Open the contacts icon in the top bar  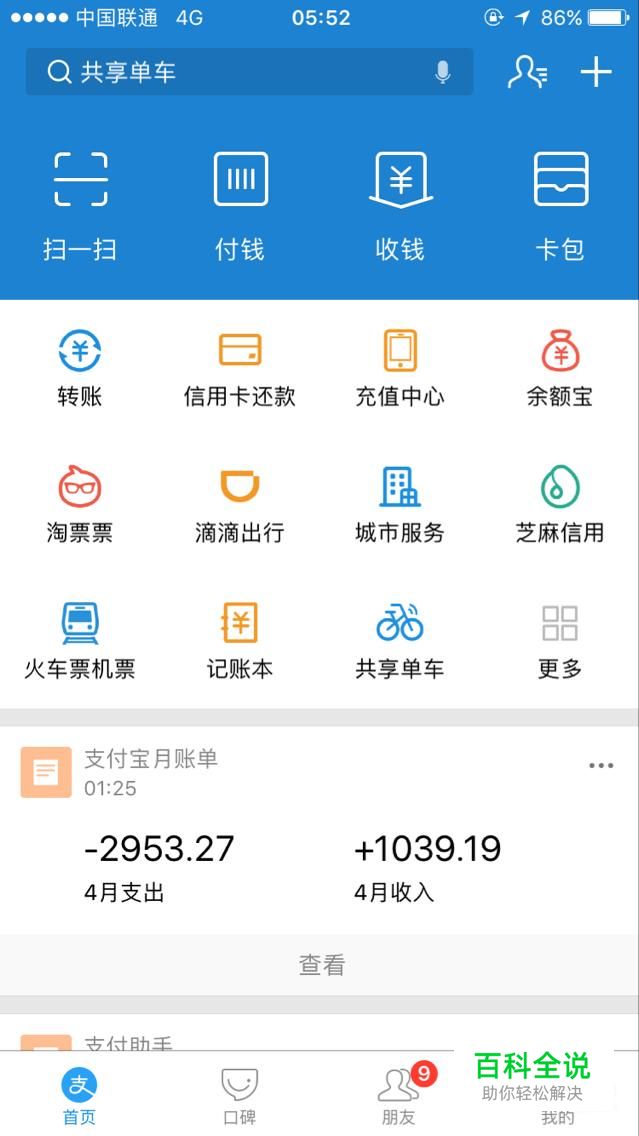(527, 72)
